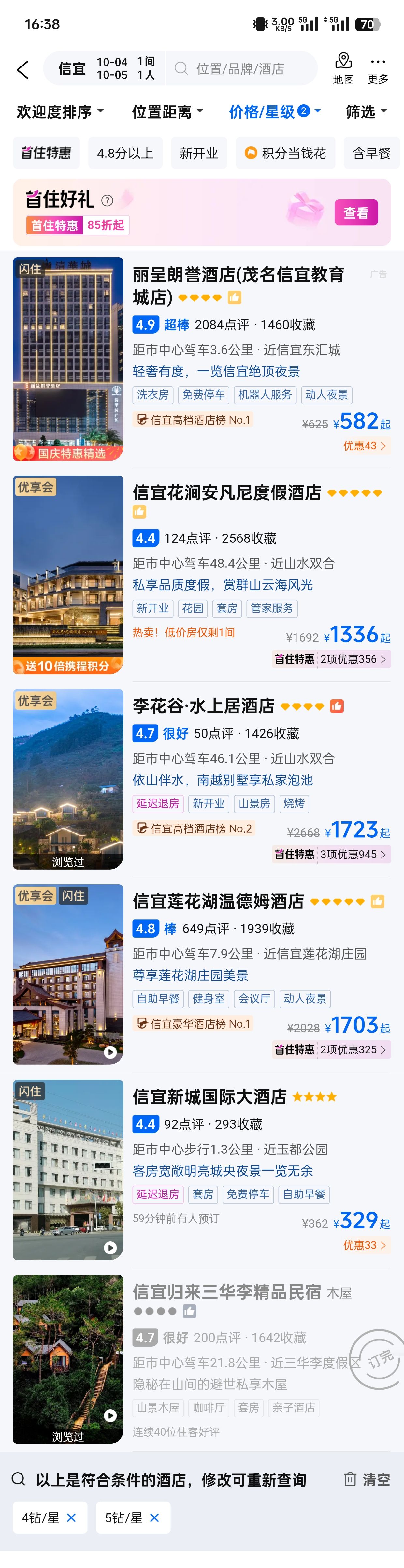Open the 信宜新城国际大酒店 listing
The height and width of the screenshot is (1568, 404).
tap(210, 1097)
